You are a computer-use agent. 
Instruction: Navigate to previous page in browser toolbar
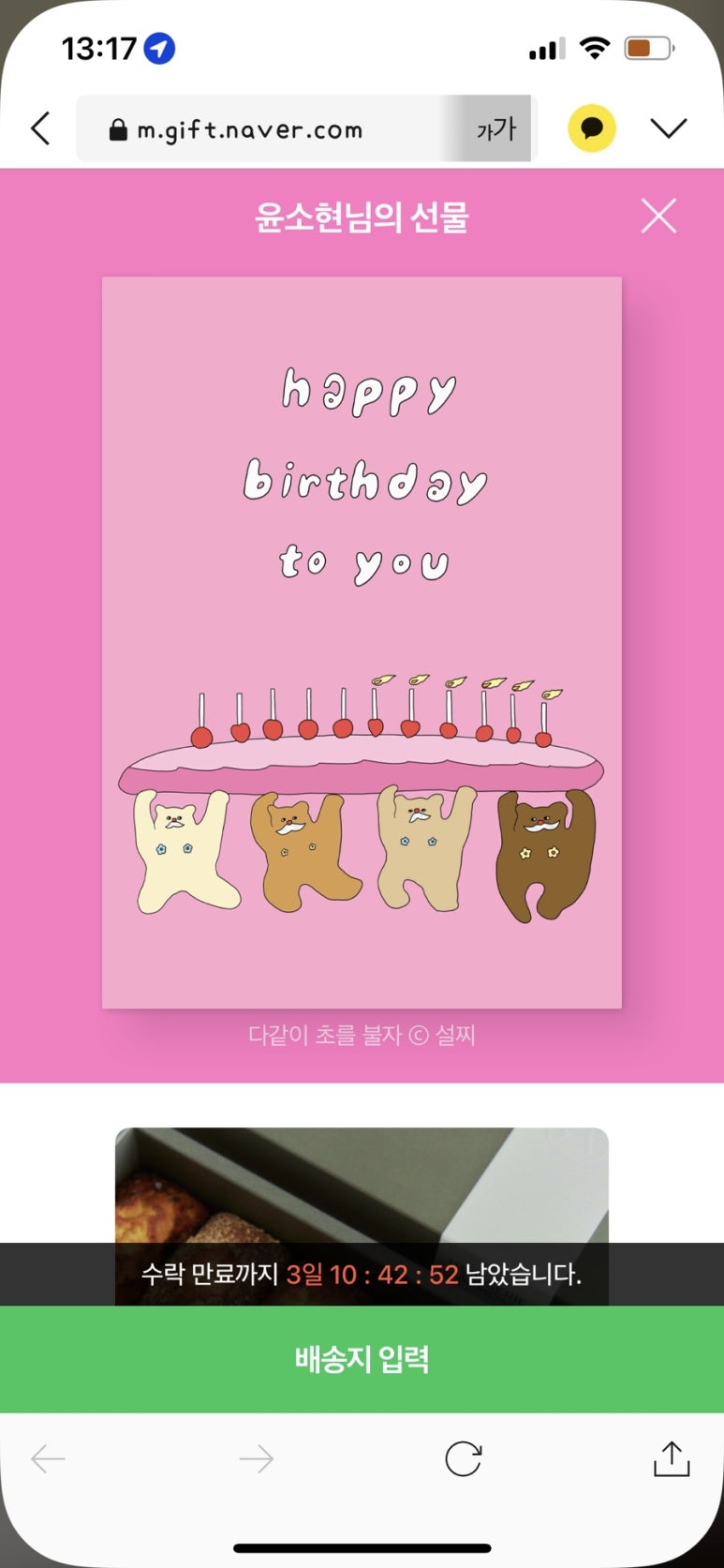click(x=48, y=1459)
